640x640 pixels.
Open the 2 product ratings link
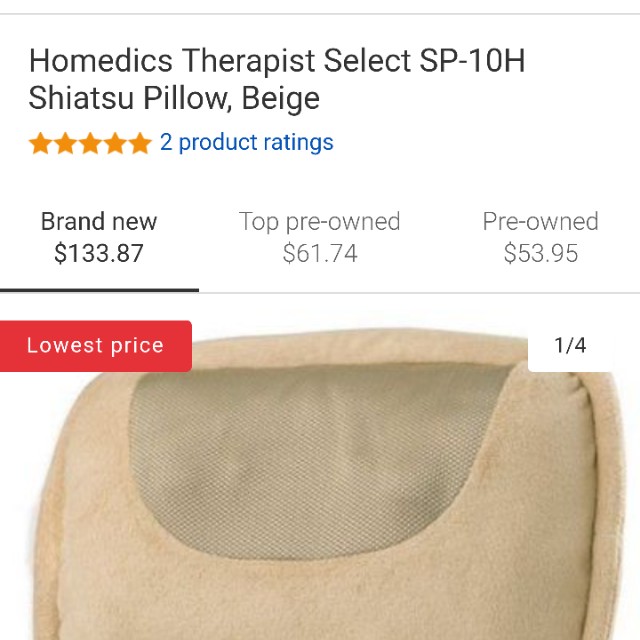246,143
